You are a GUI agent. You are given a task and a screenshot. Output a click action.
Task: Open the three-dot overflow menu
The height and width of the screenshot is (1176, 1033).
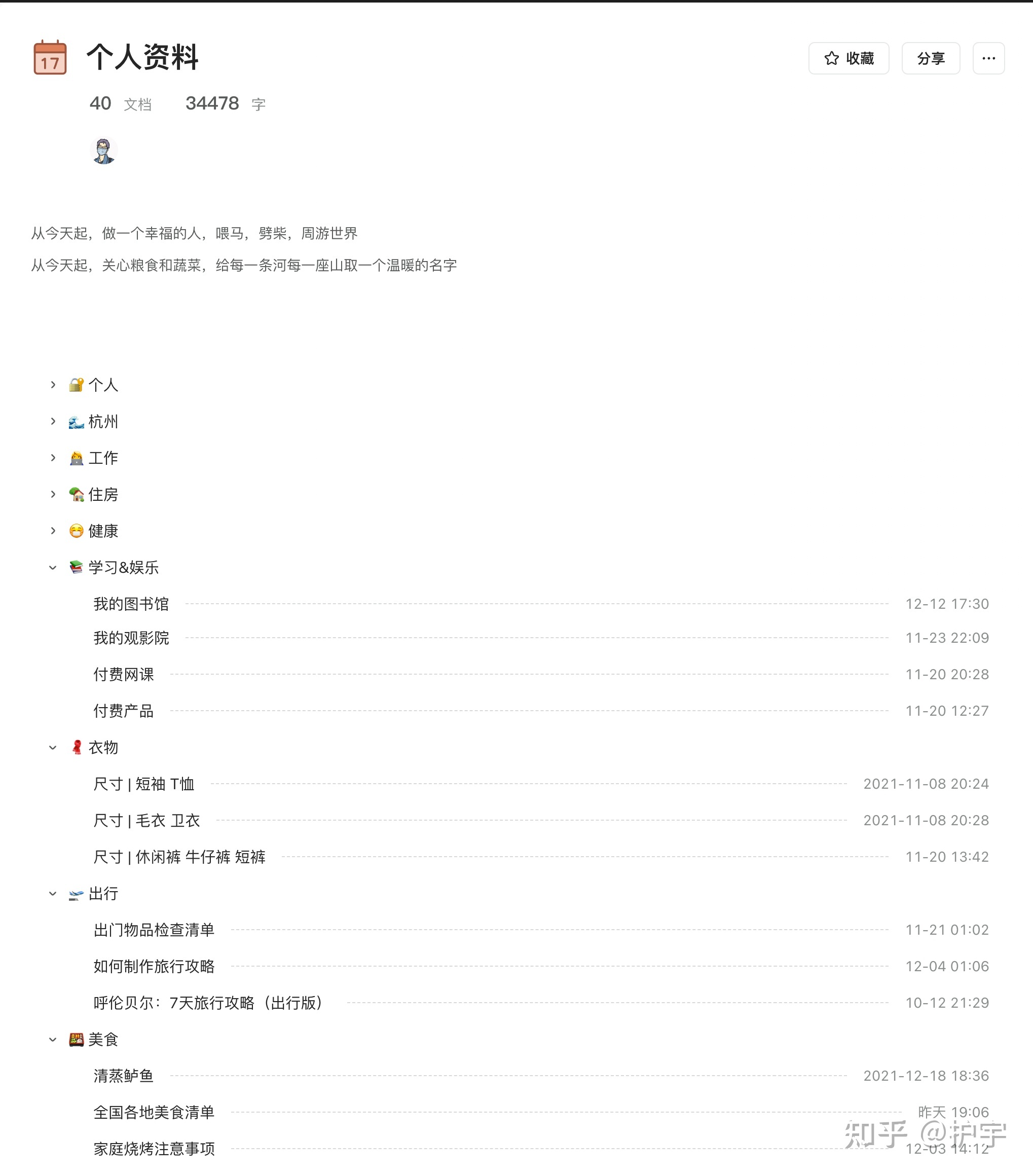(988, 58)
